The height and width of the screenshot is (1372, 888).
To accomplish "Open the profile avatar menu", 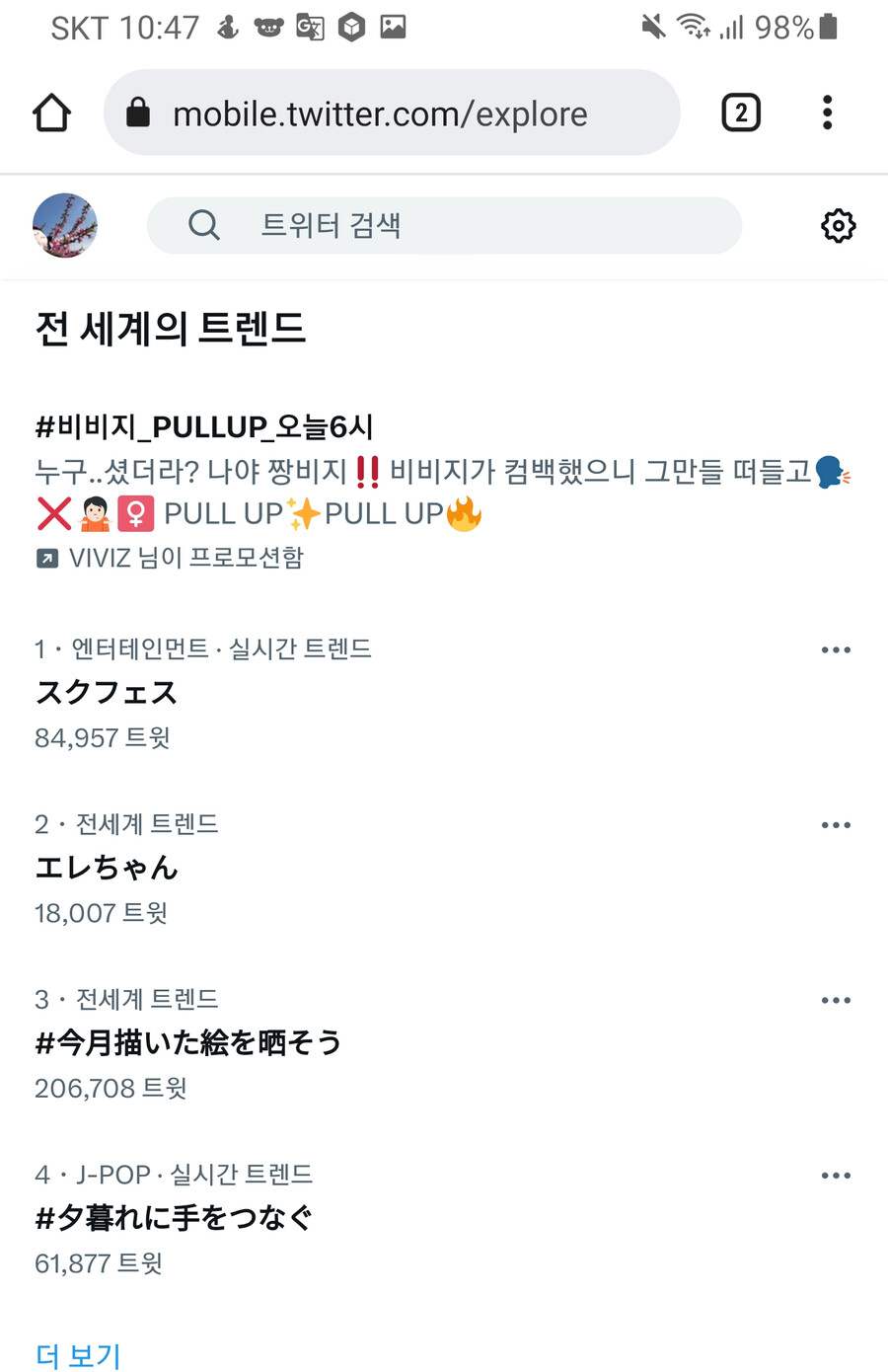I will 65,225.
